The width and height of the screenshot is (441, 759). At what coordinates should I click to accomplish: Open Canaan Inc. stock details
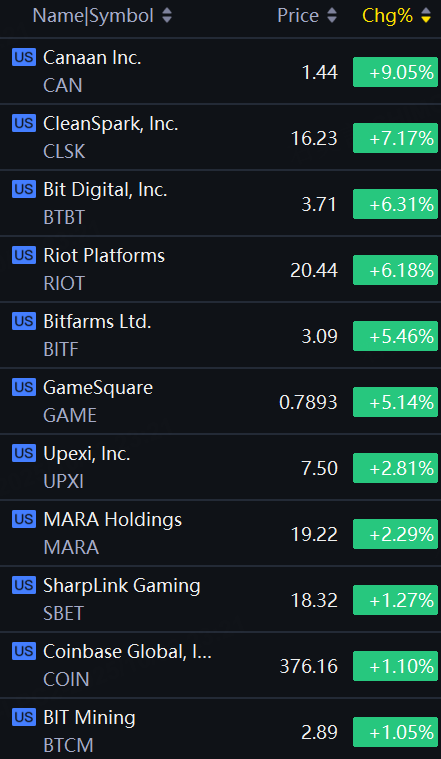(x=220, y=71)
